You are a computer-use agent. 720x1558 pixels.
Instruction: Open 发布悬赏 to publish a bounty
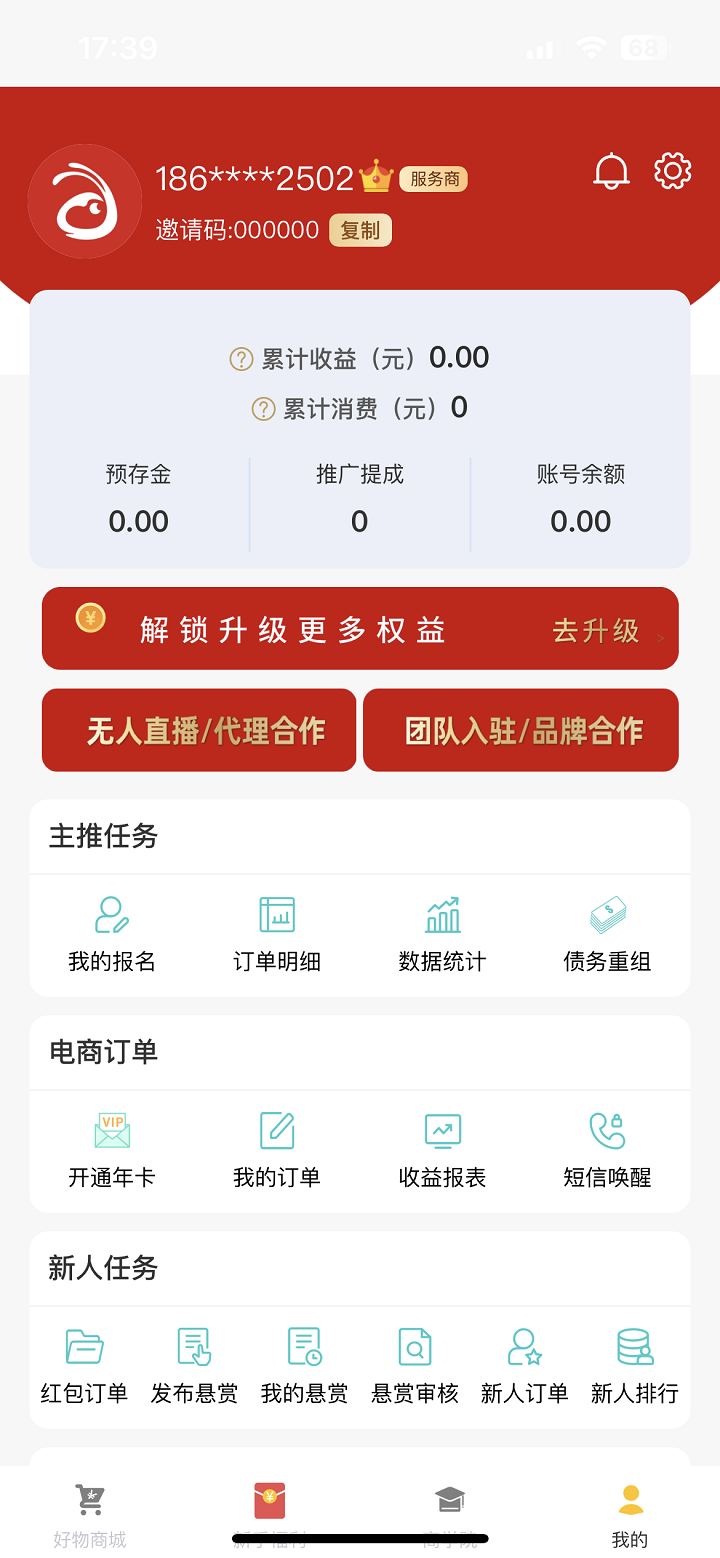(193, 1365)
